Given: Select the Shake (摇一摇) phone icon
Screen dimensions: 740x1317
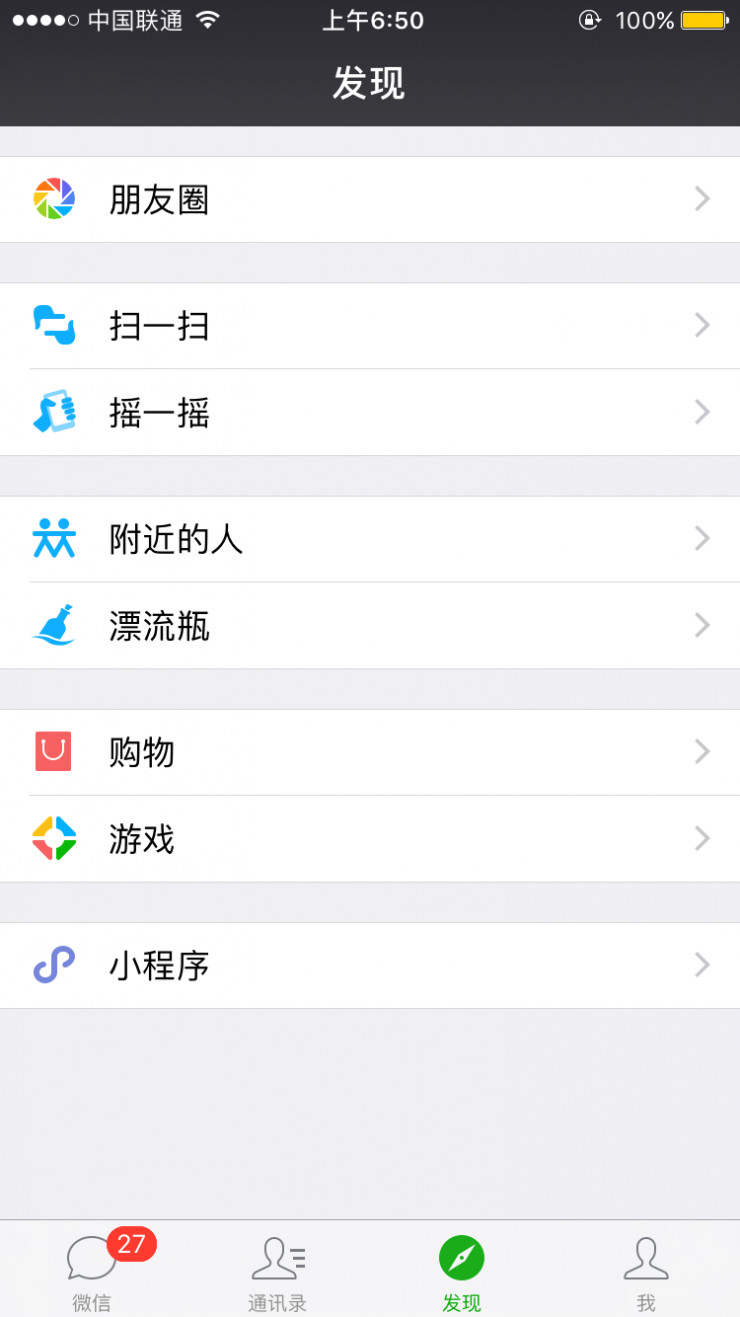Looking at the screenshot, I should click(x=55, y=411).
